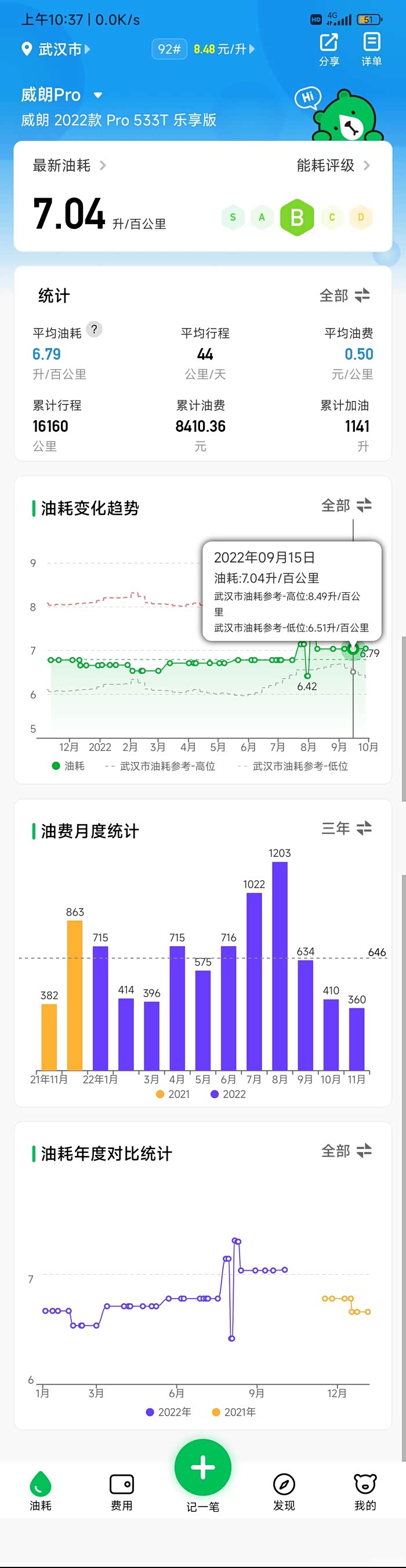Change 油耗变化趋势 time range filter
Image resolution: width=406 pixels, height=1568 pixels.
click(x=346, y=506)
